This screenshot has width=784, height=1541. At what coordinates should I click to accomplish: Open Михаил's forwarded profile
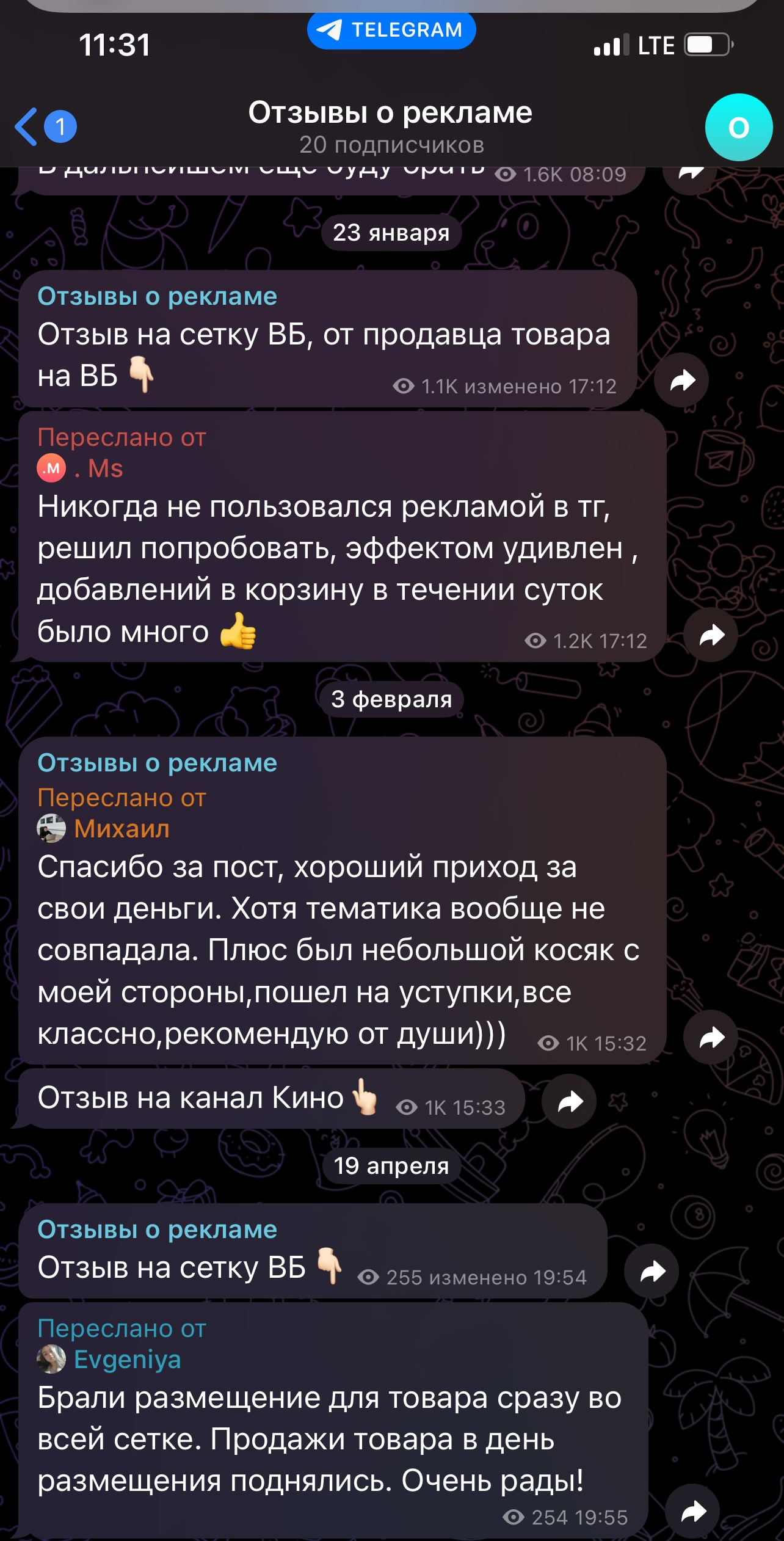click(x=103, y=829)
